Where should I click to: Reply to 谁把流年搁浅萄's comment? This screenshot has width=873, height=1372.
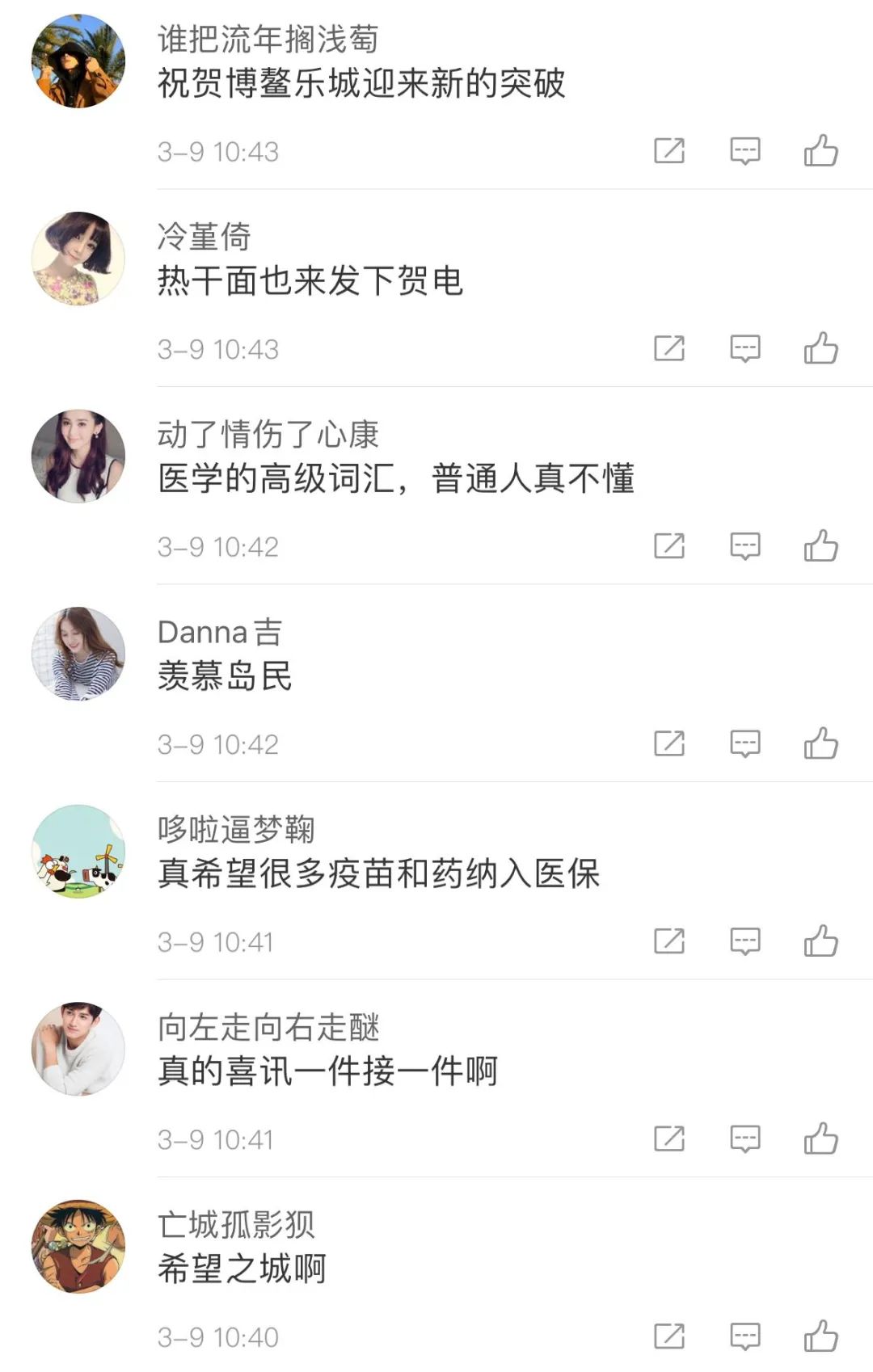coord(744,151)
